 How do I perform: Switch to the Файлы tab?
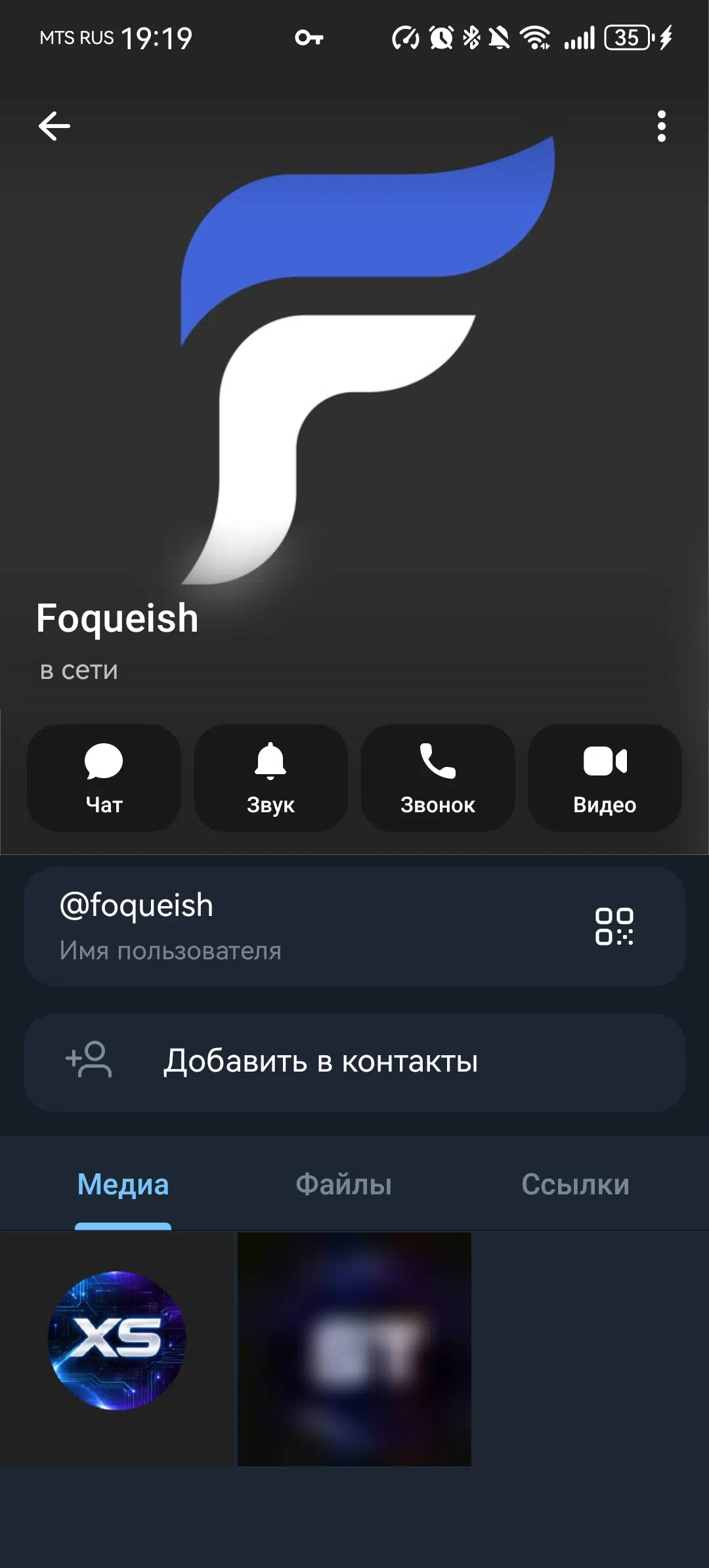click(x=343, y=1185)
